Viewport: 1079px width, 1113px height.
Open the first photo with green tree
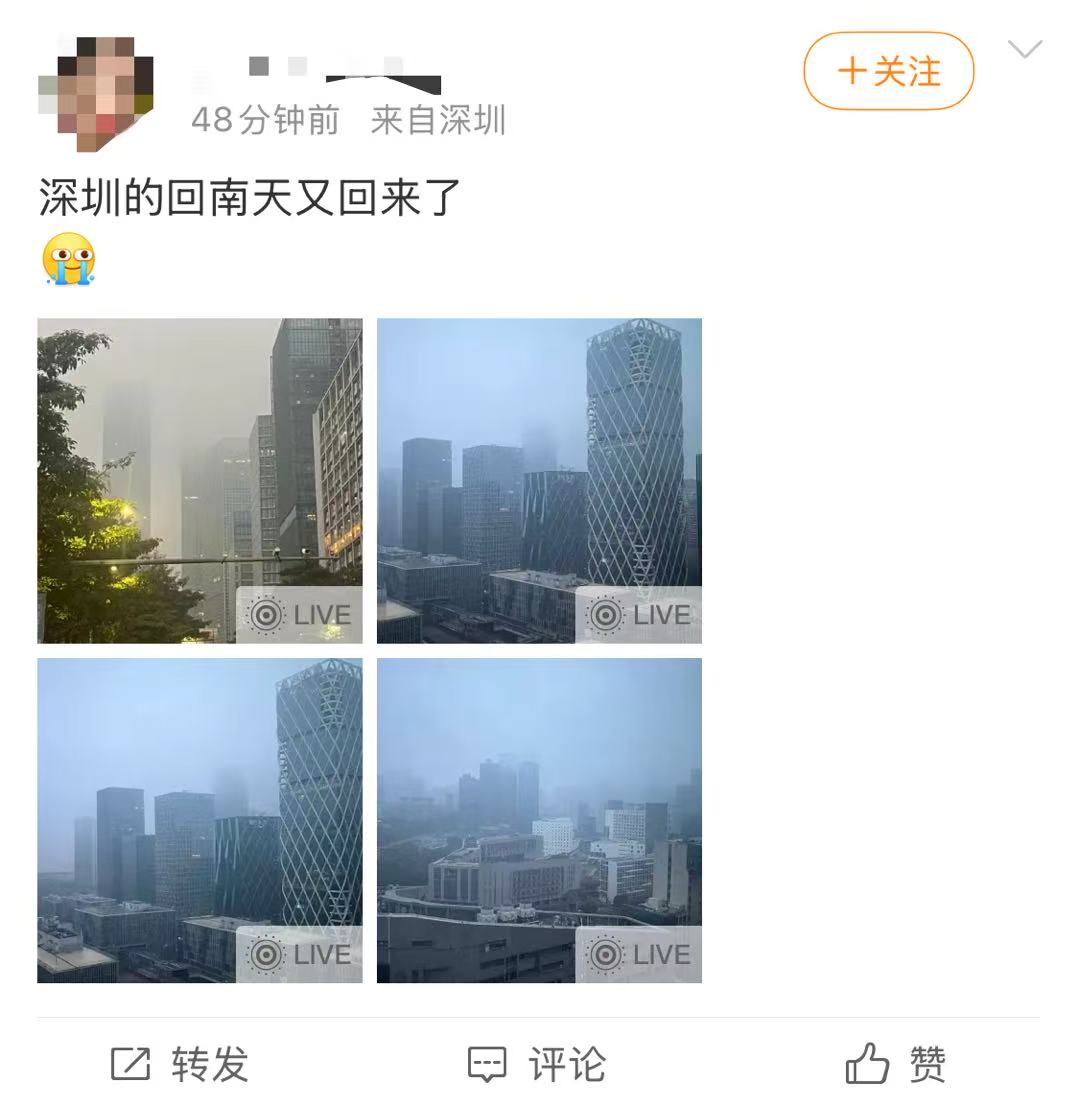(x=200, y=480)
